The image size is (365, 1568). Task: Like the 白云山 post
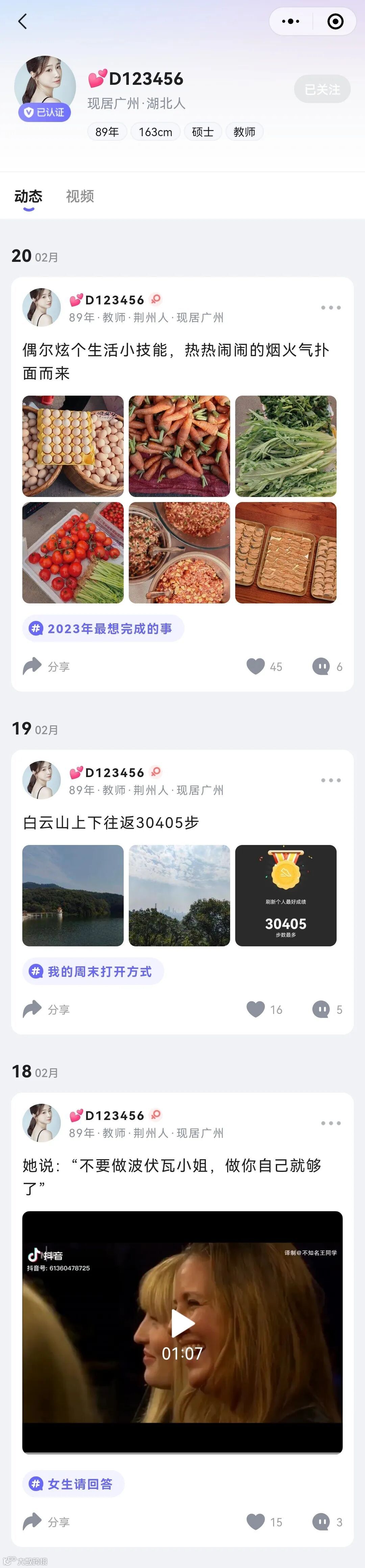click(x=256, y=1009)
